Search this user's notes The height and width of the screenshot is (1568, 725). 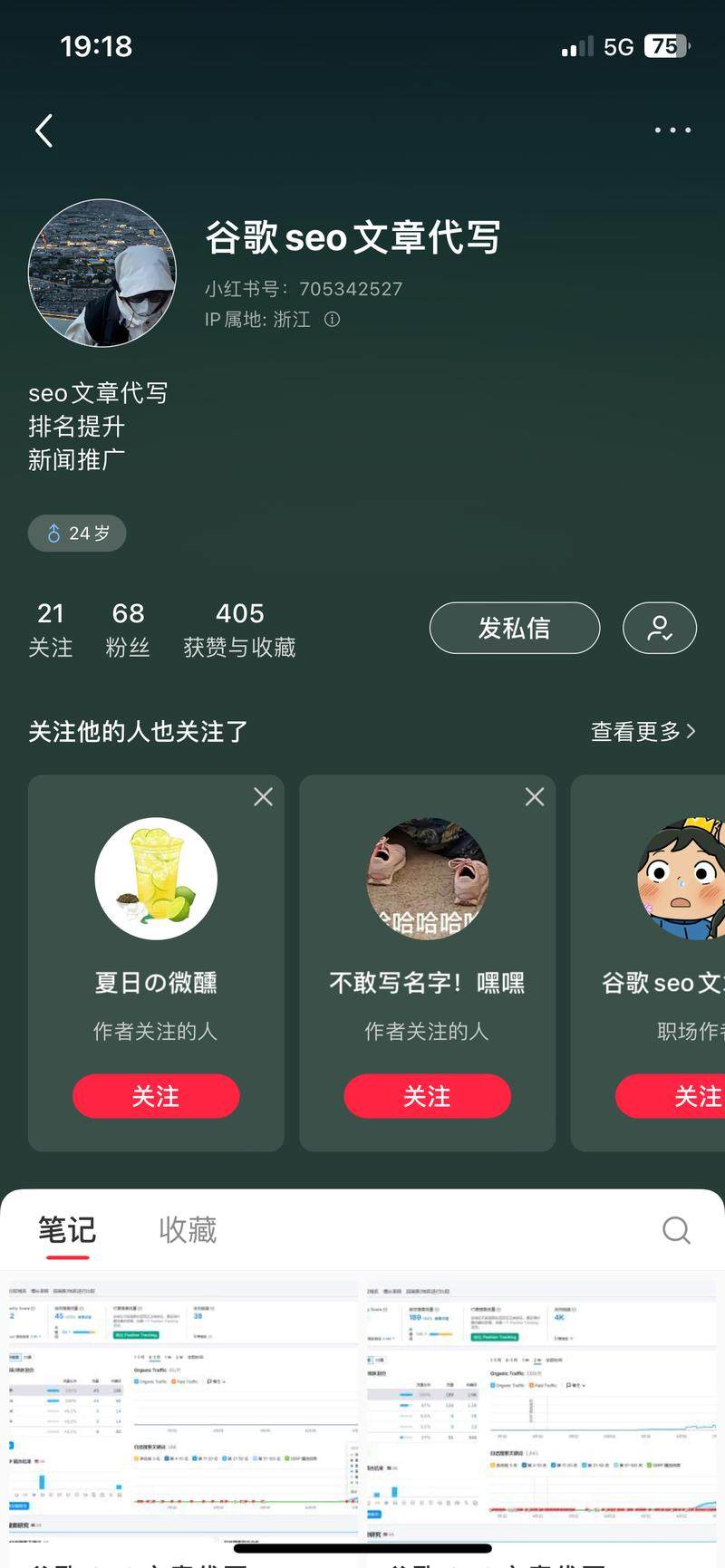click(x=676, y=1229)
